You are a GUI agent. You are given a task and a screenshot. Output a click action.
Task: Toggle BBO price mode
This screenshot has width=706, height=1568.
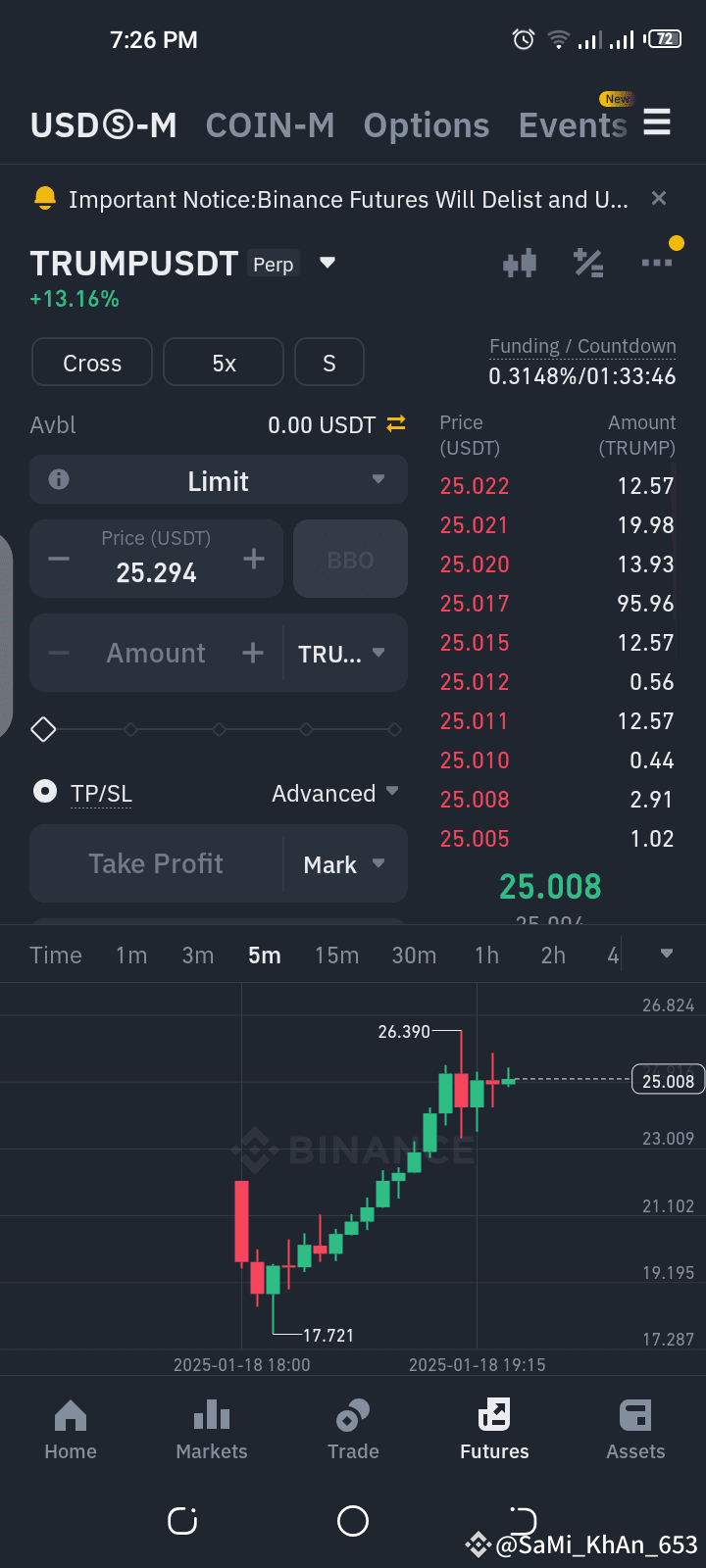tap(350, 559)
